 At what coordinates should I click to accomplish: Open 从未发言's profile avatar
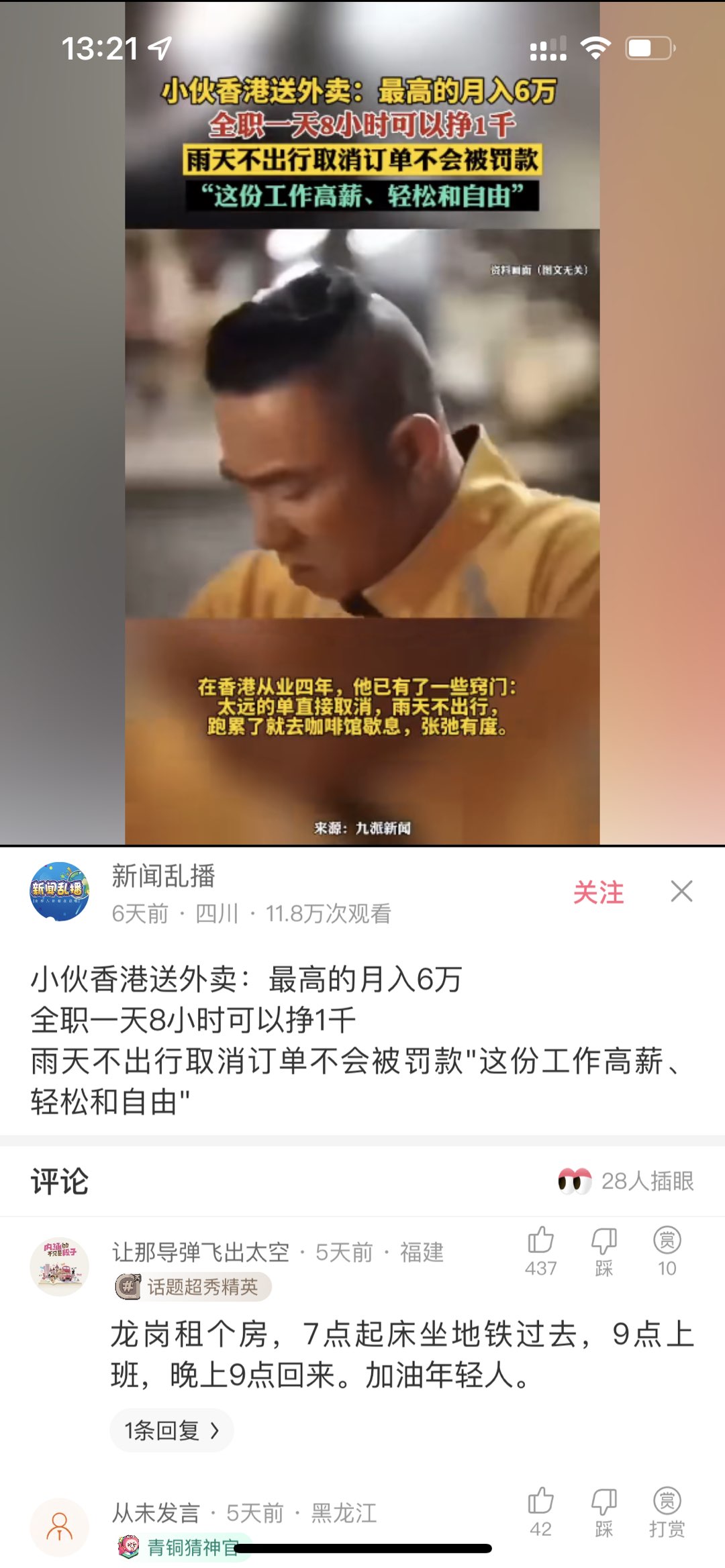[59, 1528]
